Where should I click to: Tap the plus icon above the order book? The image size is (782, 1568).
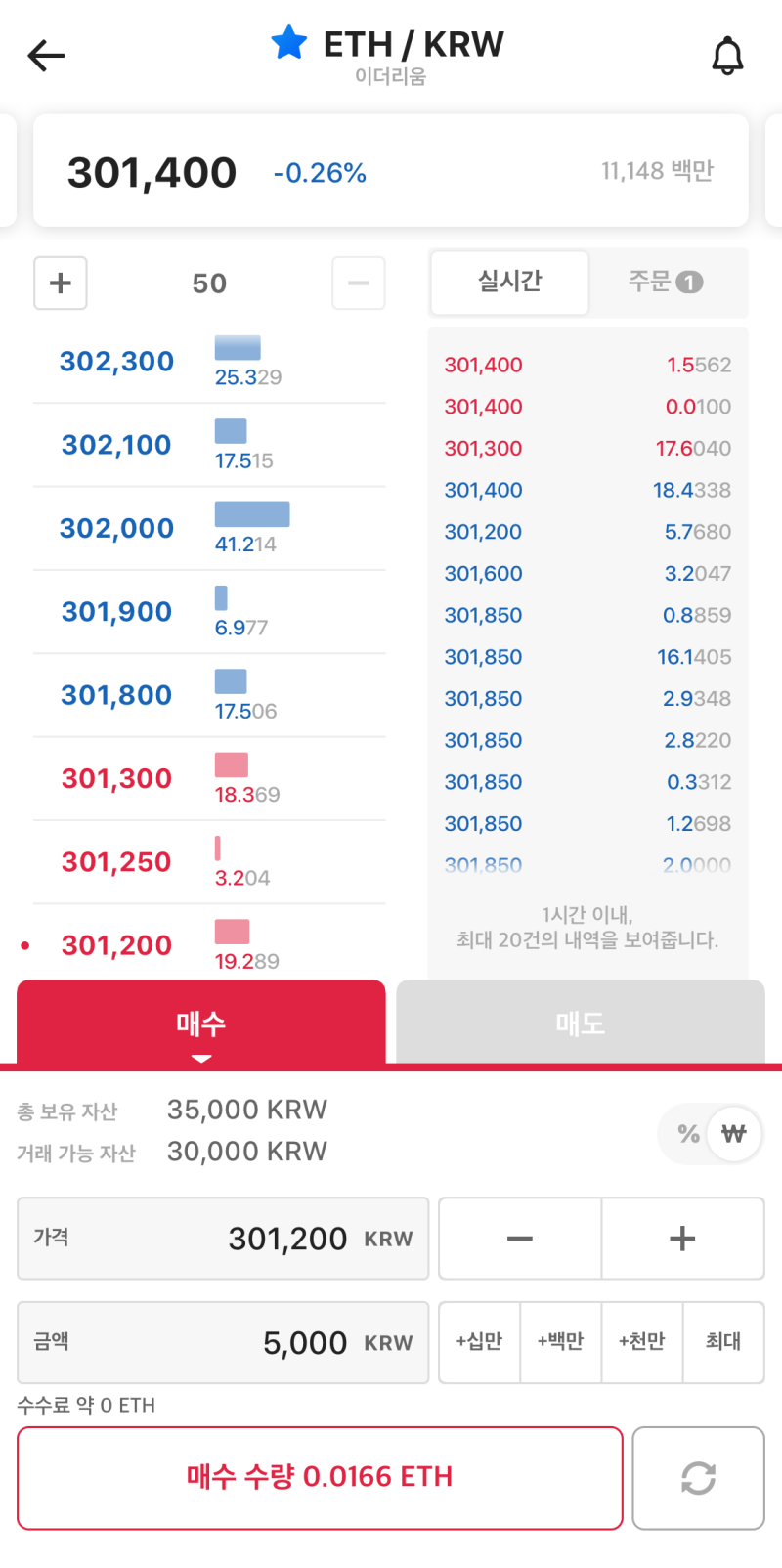click(x=60, y=283)
